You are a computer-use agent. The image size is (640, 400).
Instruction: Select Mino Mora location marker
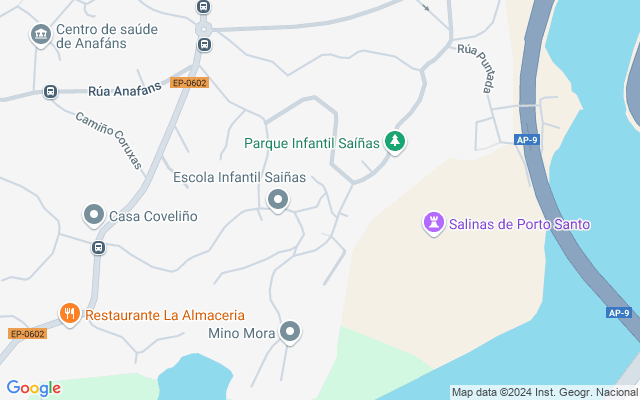click(x=290, y=332)
